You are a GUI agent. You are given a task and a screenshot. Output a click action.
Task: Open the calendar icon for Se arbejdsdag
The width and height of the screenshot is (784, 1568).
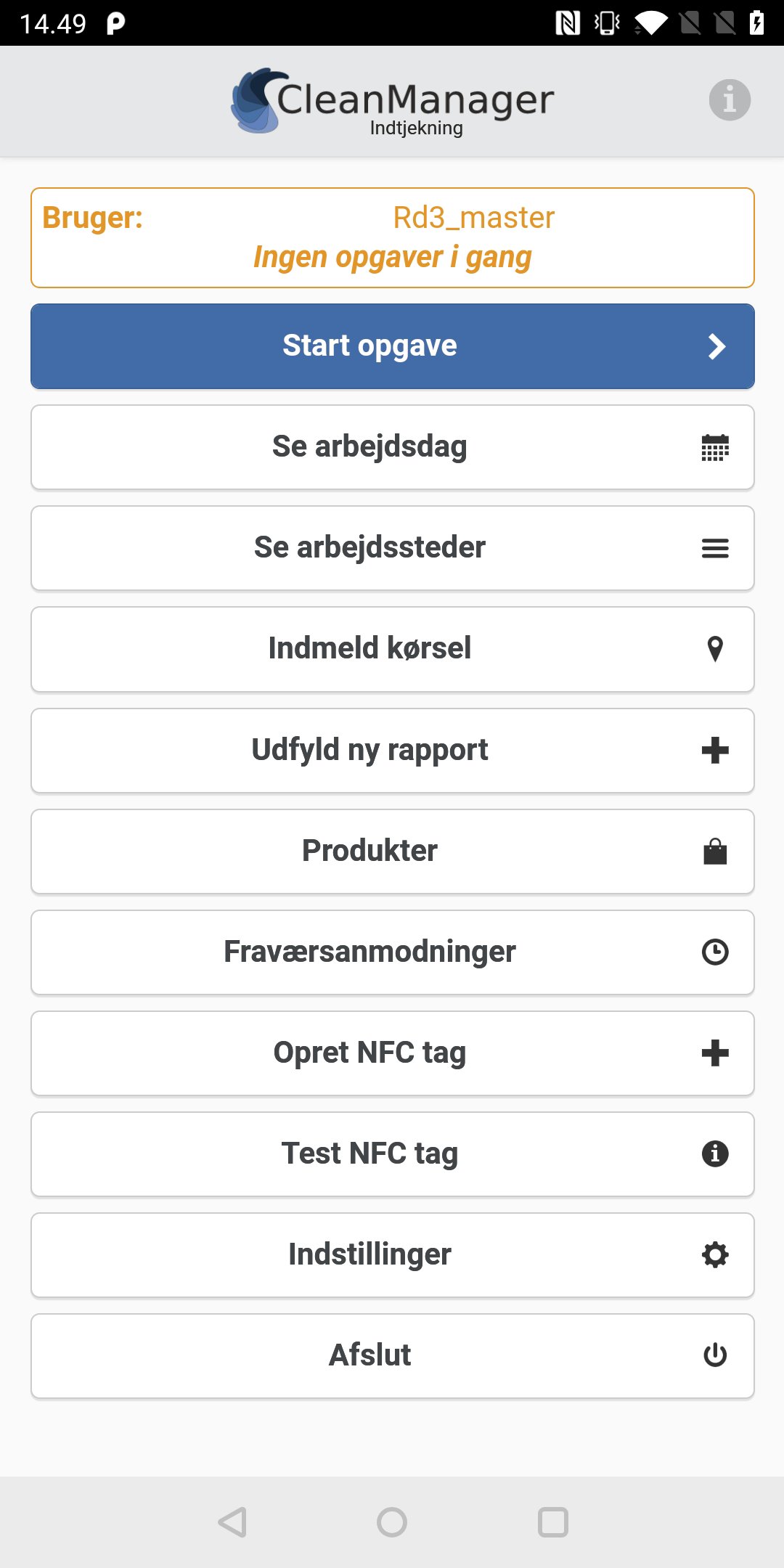tap(715, 446)
